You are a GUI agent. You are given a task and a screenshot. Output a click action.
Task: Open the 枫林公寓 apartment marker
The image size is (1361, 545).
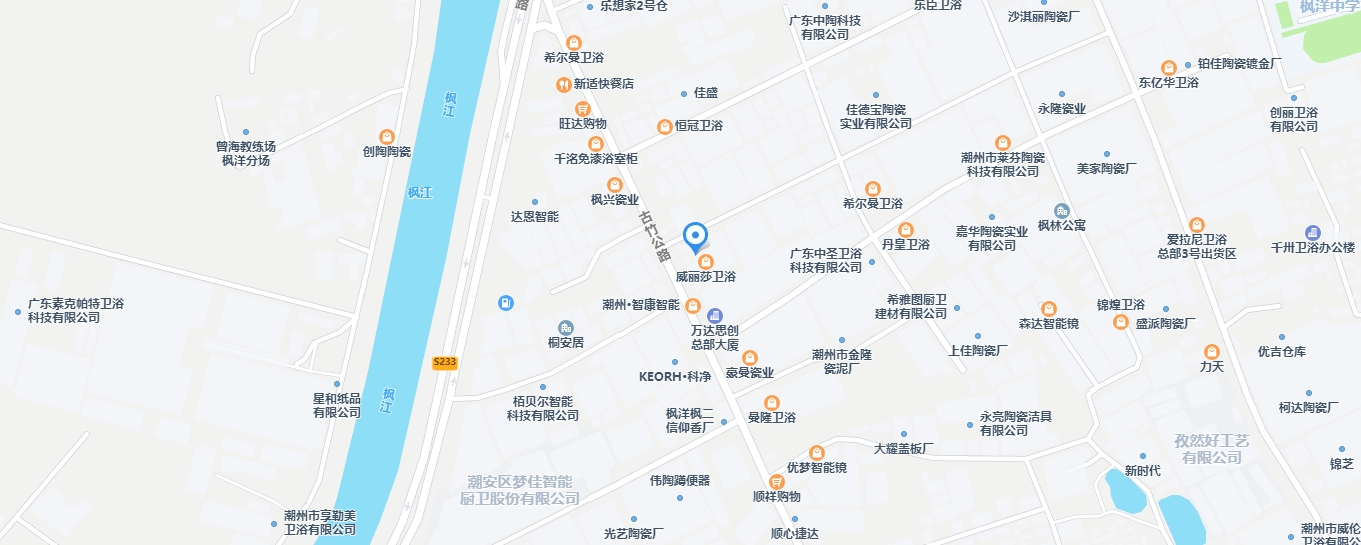click(x=1062, y=211)
